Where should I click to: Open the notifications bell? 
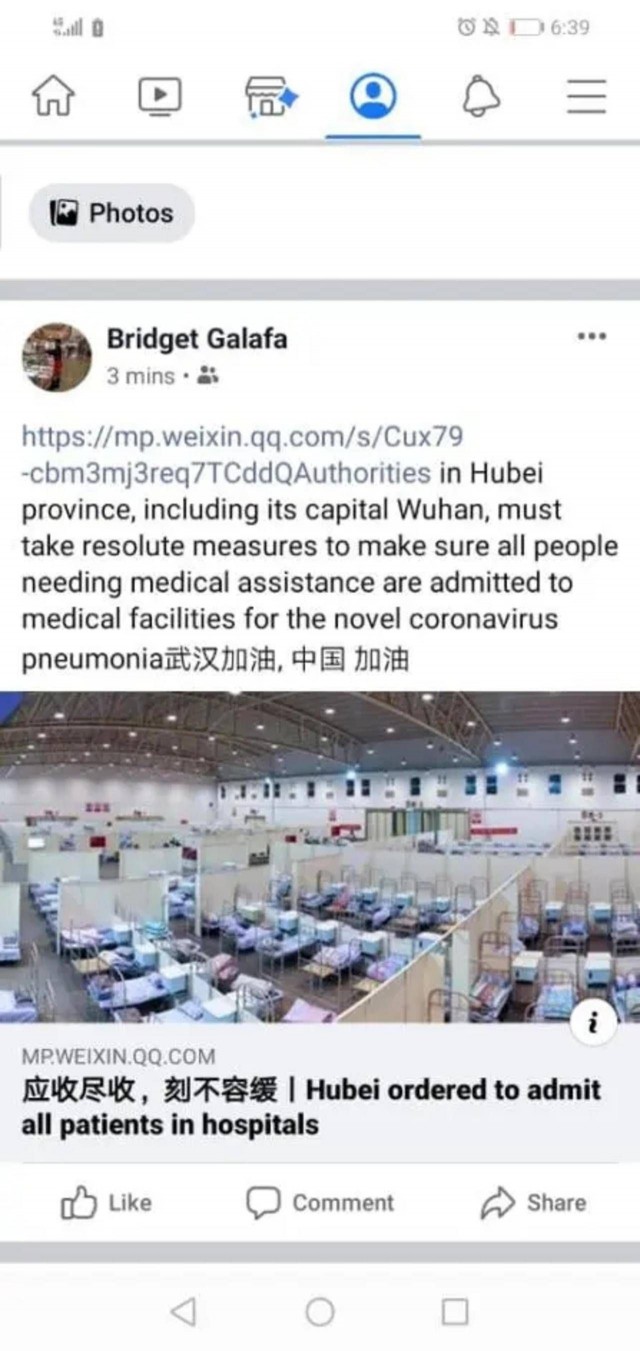tap(481, 97)
